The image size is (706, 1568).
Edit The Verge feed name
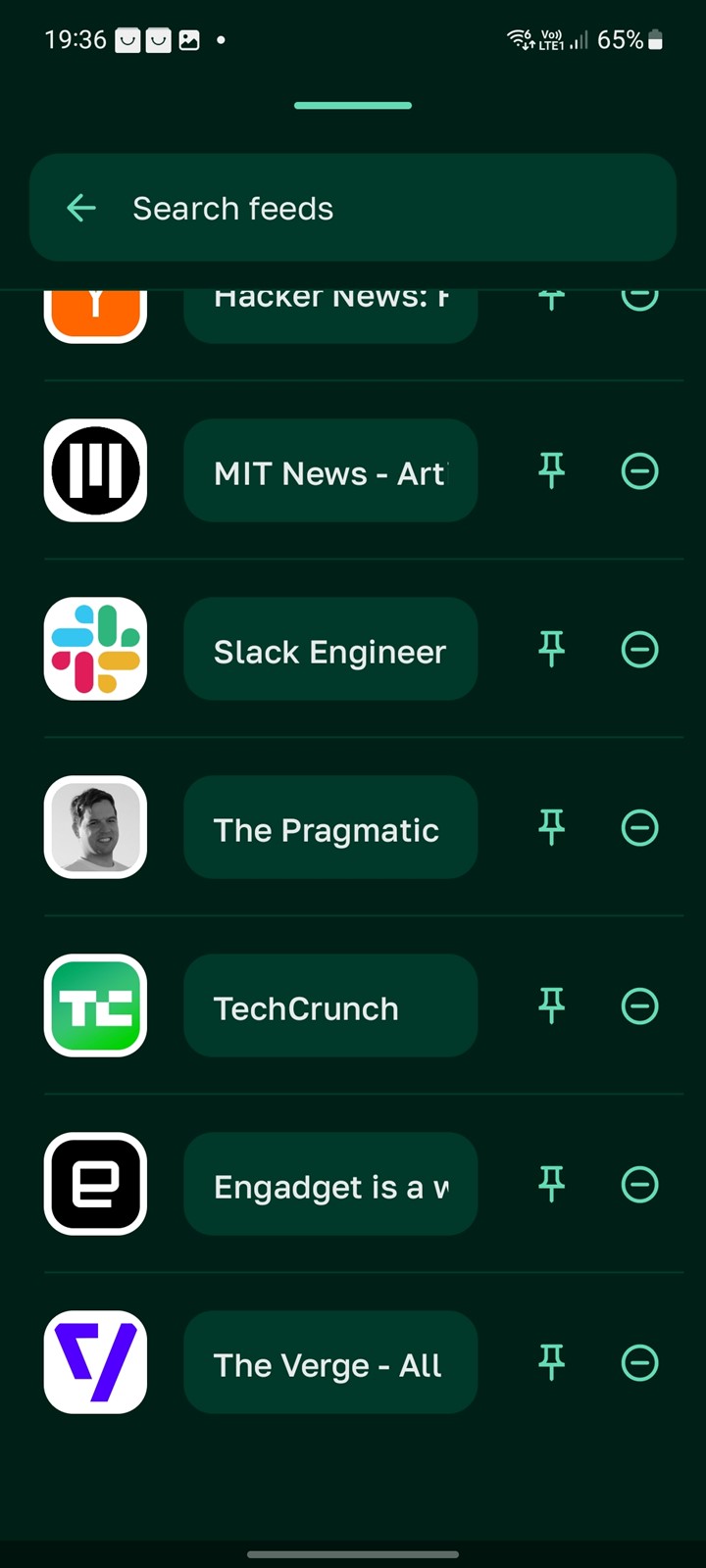pyautogui.click(x=330, y=1362)
